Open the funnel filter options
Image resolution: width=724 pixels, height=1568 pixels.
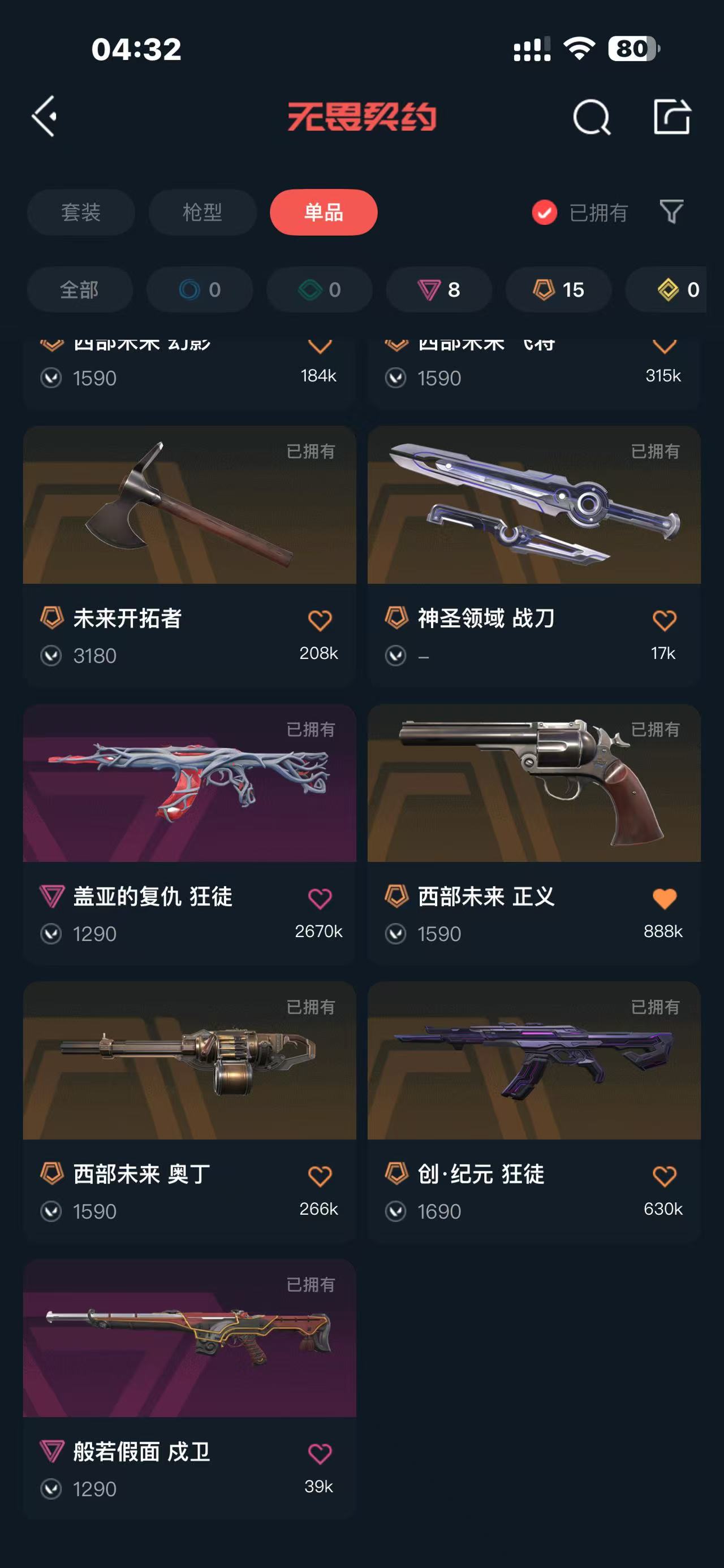pyautogui.click(x=671, y=212)
